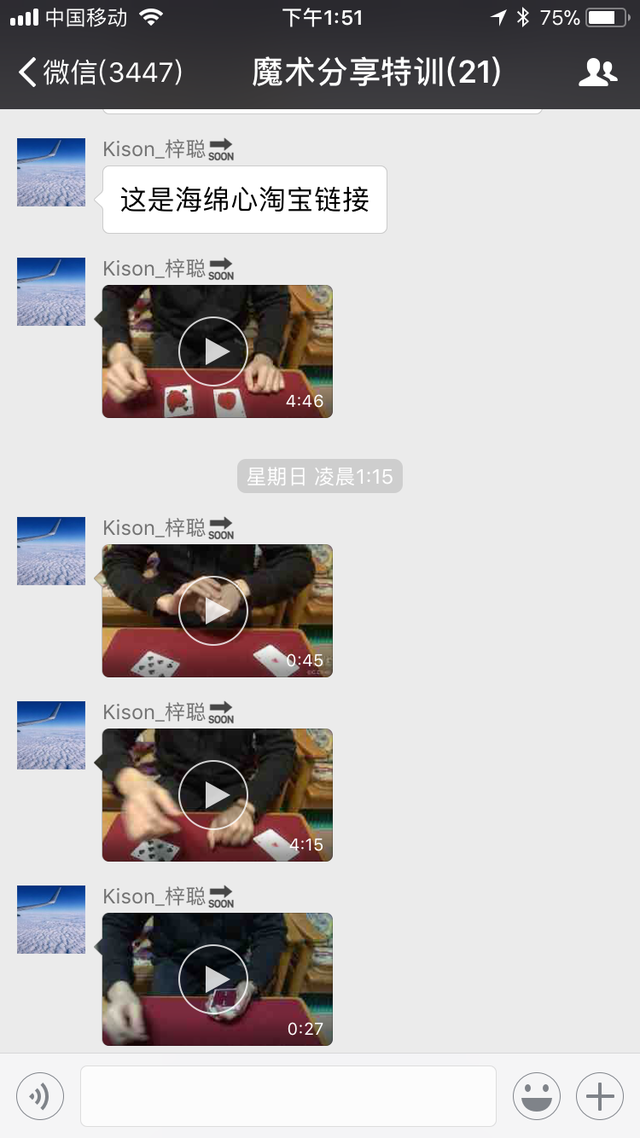The image size is (640, 1138).
Task: Open the group members info icon
Action: click(597, 72)
